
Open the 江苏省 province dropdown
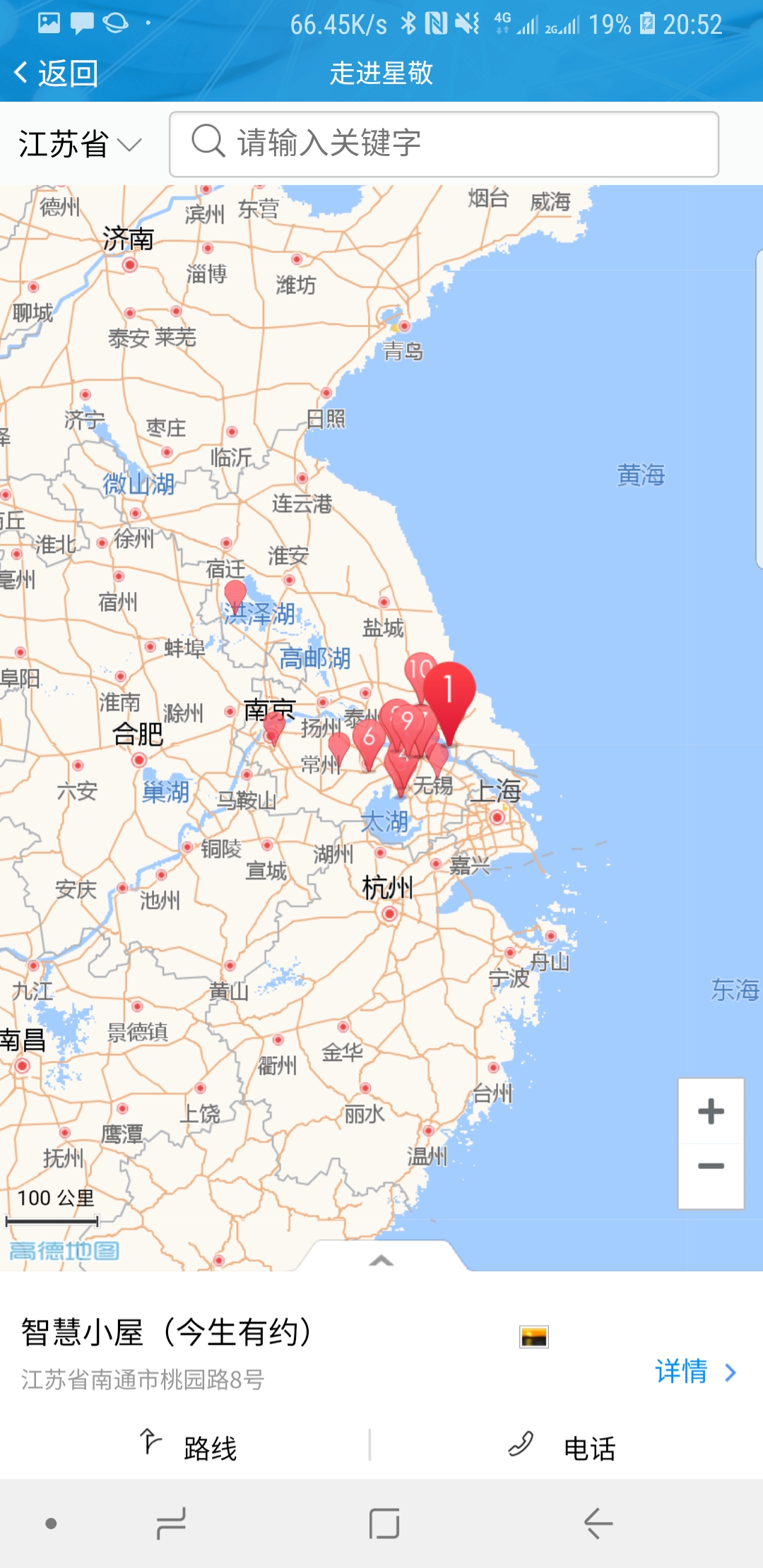[81, 144]
